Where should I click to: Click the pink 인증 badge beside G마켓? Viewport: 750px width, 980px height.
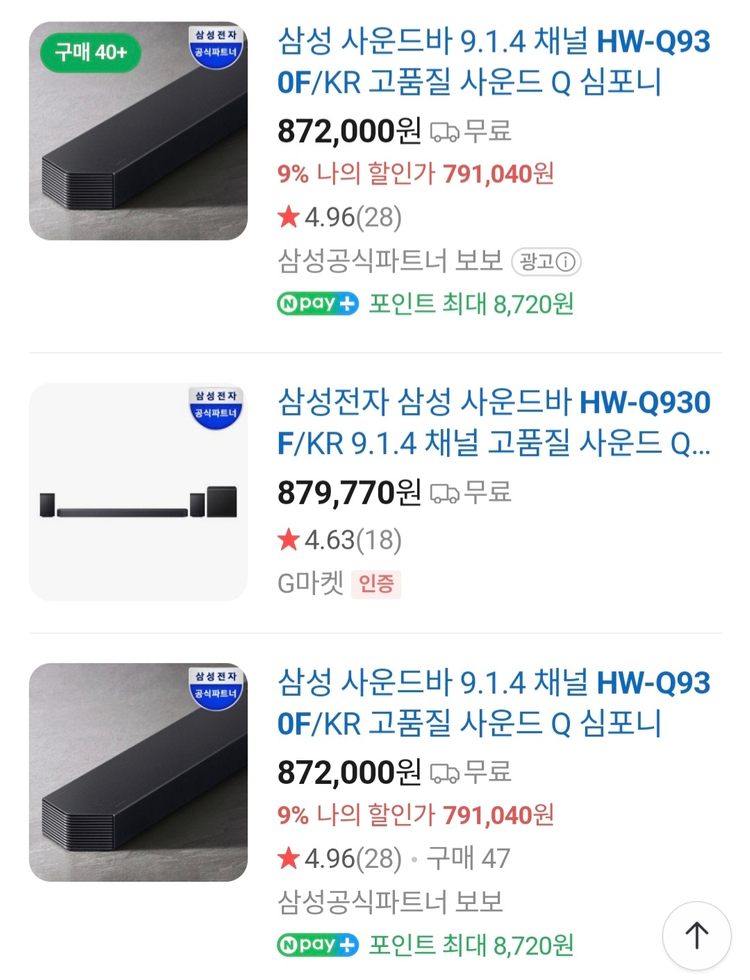click(x=379, y=585)
